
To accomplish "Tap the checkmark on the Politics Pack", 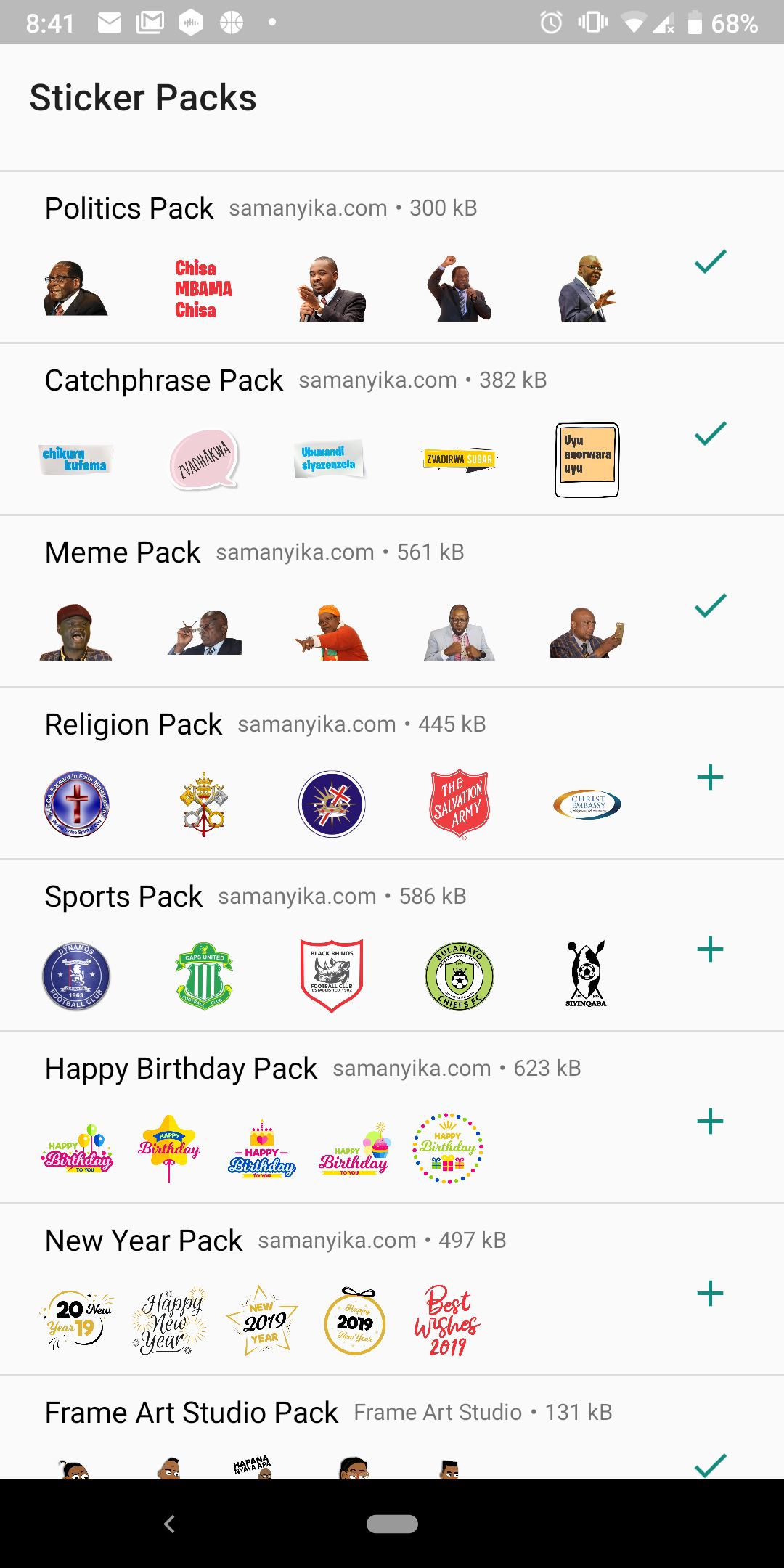I will (710, 261).
